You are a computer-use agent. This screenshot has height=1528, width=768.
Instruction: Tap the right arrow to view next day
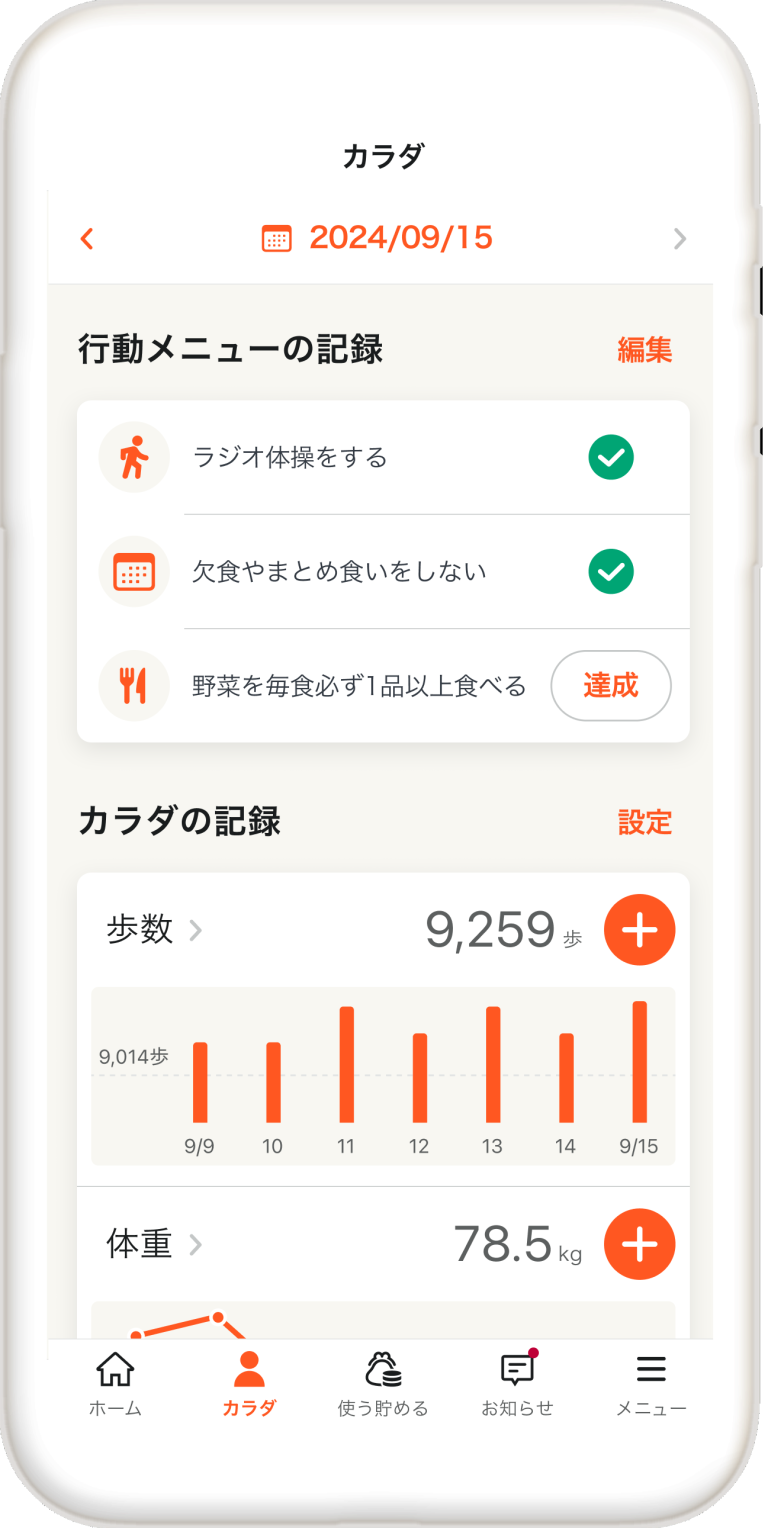point(680,237)
